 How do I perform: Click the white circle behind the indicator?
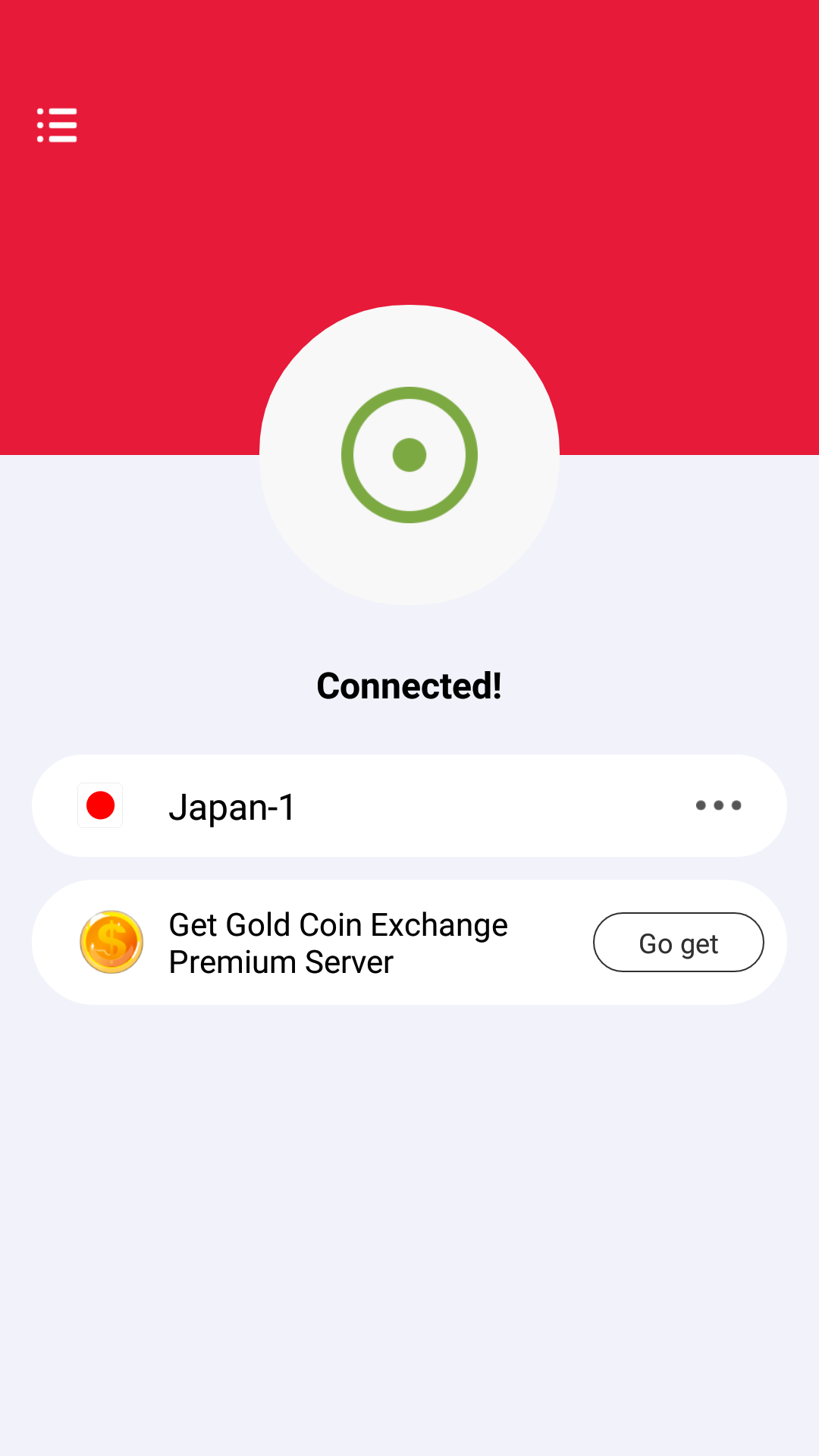tap(409, 453)
